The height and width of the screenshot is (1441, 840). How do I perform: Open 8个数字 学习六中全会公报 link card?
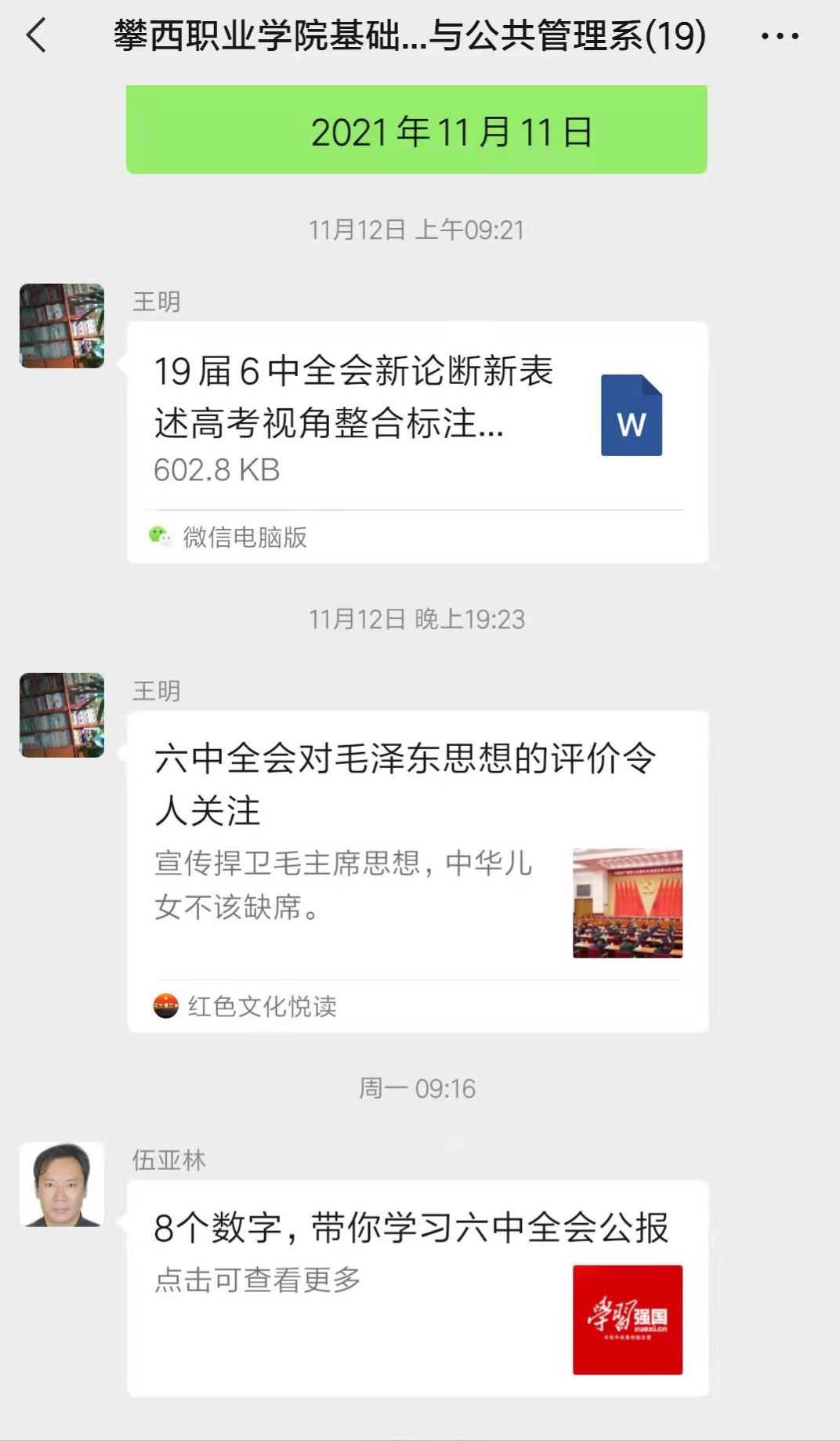(x=417, y=1287)
